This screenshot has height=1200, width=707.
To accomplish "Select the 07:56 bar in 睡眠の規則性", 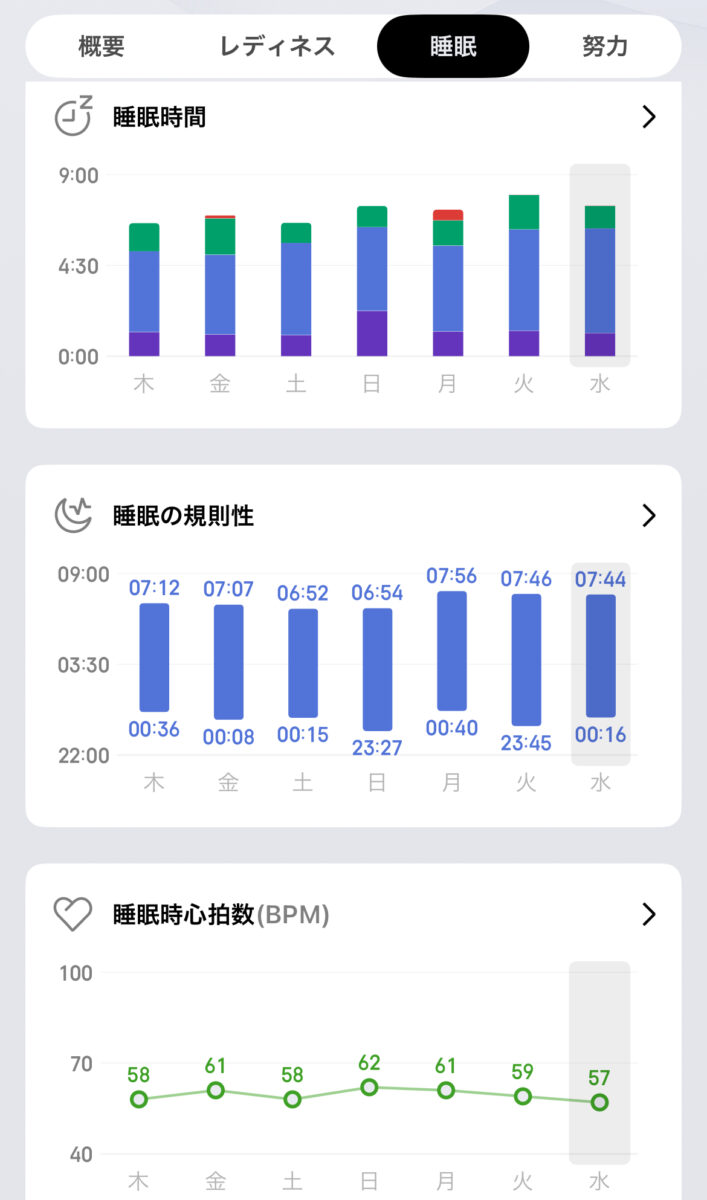I will coord(452,651).
